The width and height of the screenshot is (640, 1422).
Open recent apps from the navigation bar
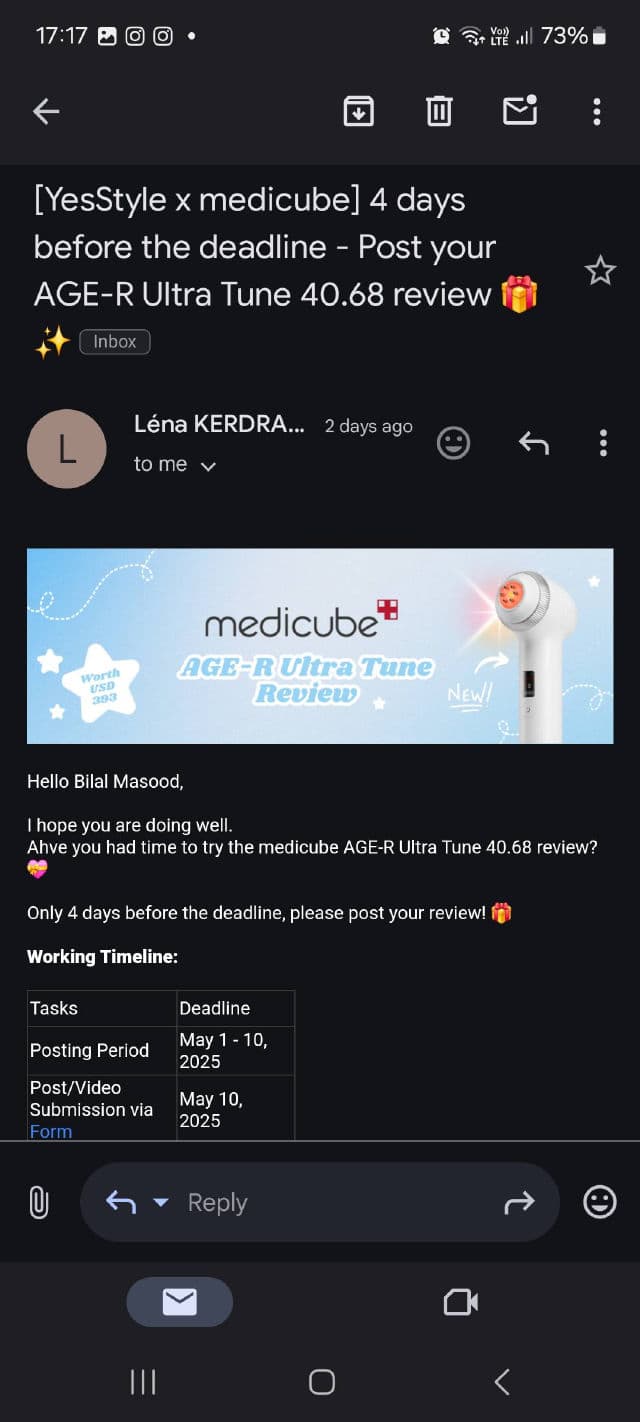tap(143, 1382)
